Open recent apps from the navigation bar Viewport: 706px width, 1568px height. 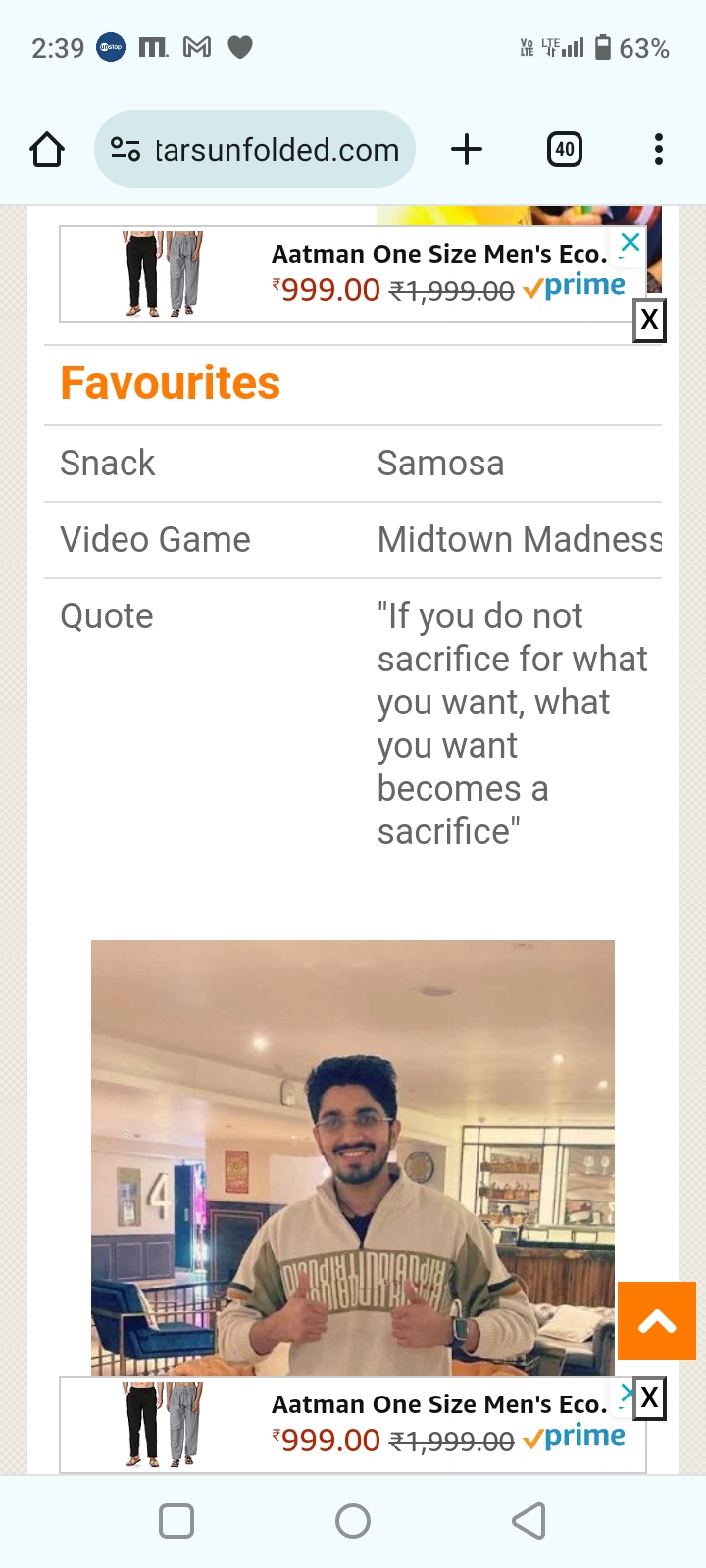(176, 1521)
